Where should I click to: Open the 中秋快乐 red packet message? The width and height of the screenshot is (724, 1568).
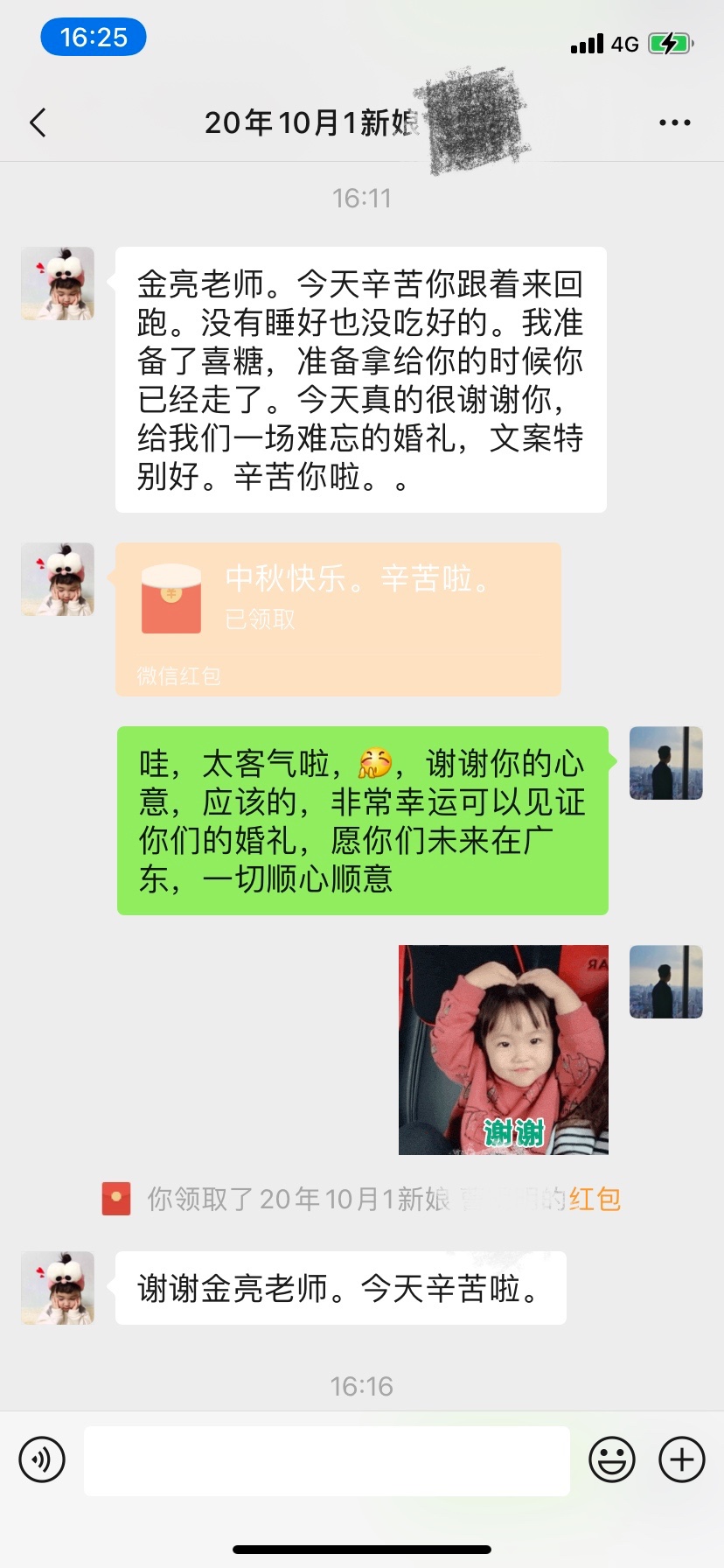coord(338,619)
